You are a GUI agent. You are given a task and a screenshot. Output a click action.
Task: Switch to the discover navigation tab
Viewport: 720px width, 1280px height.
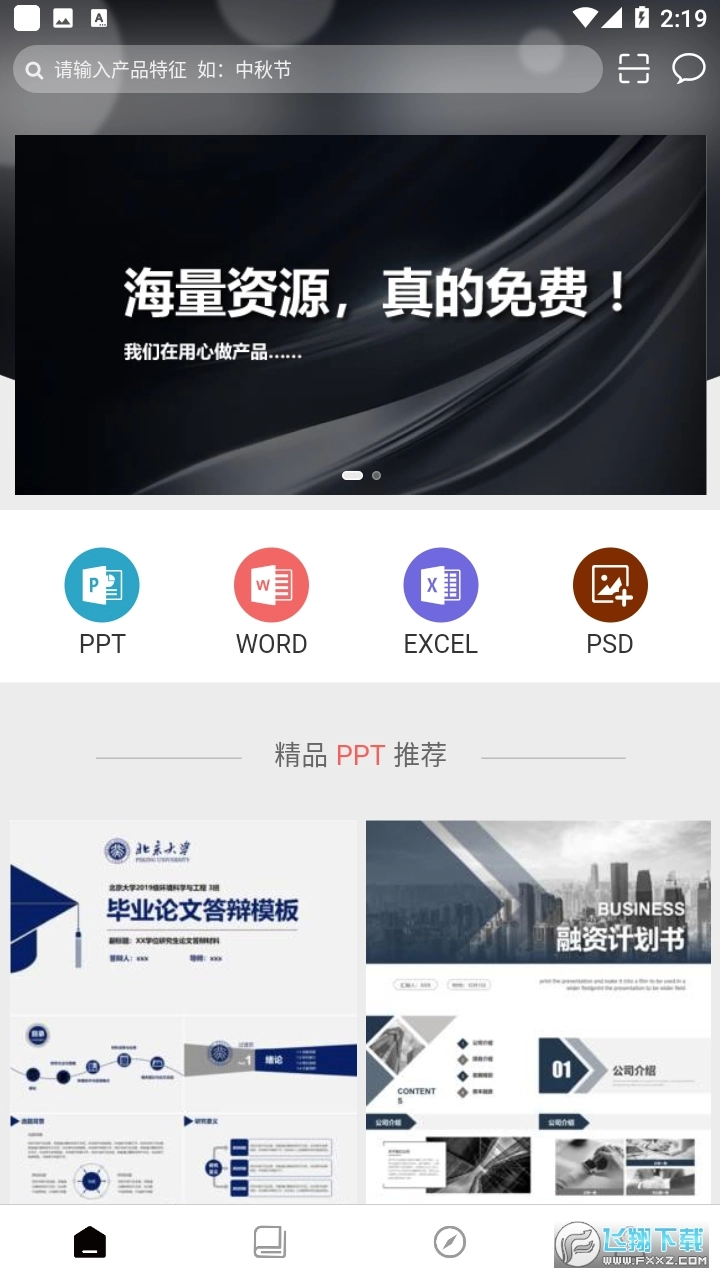tap(450, 1242)
